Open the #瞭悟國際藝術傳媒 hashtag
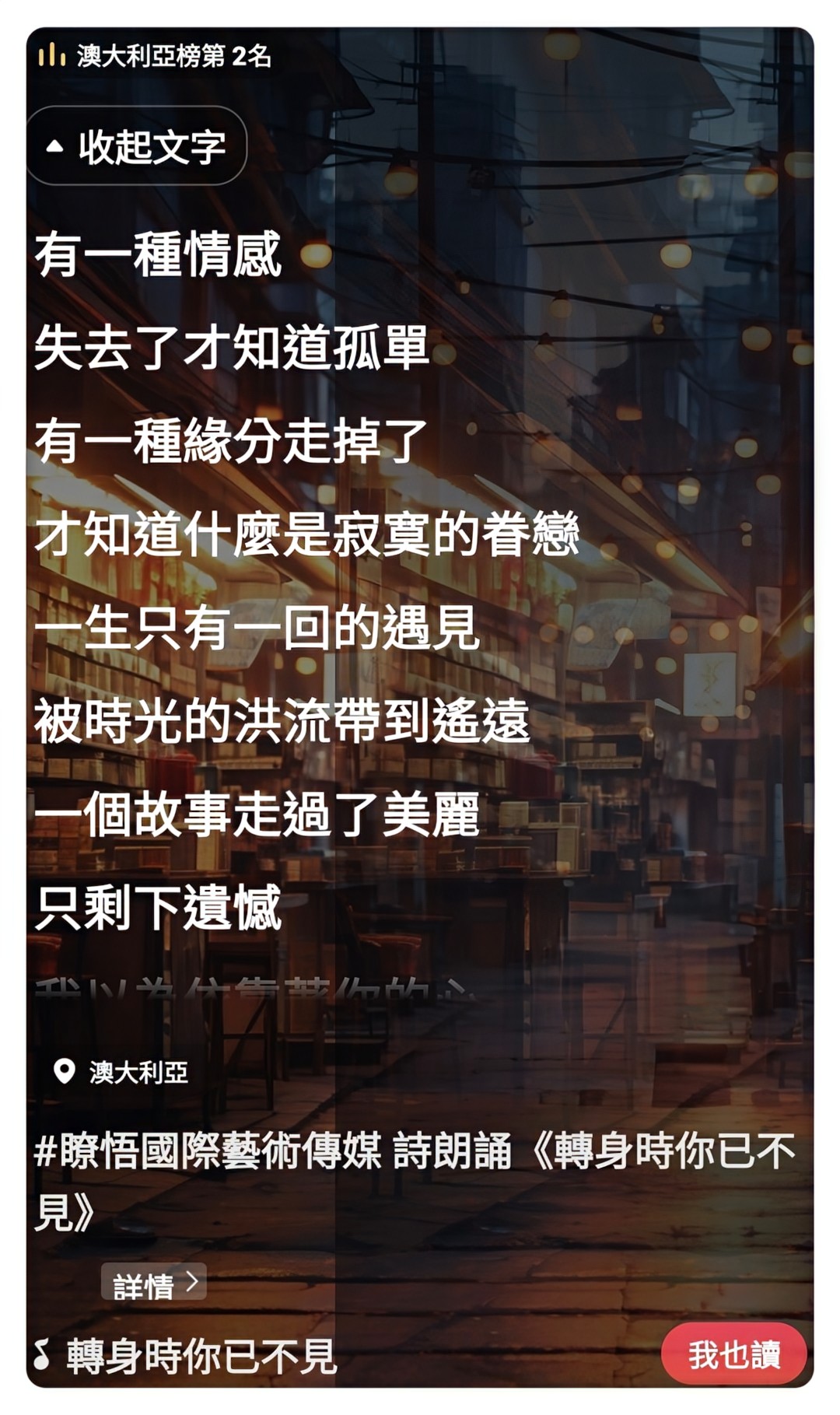Image resolution: width=840 pixels, height=1415 pixels. 208,1151
